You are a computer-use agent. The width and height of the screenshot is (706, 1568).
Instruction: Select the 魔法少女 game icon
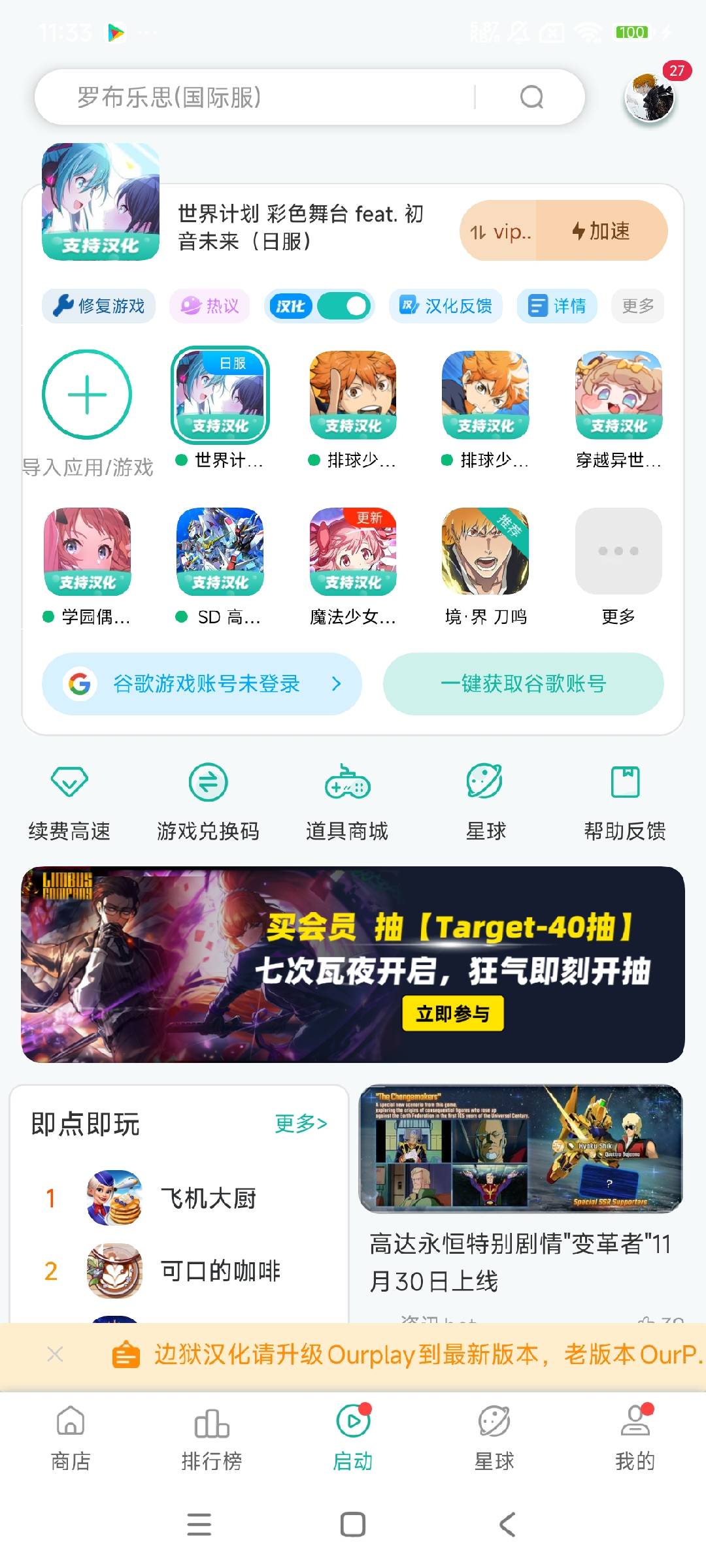tap(353, 551)
